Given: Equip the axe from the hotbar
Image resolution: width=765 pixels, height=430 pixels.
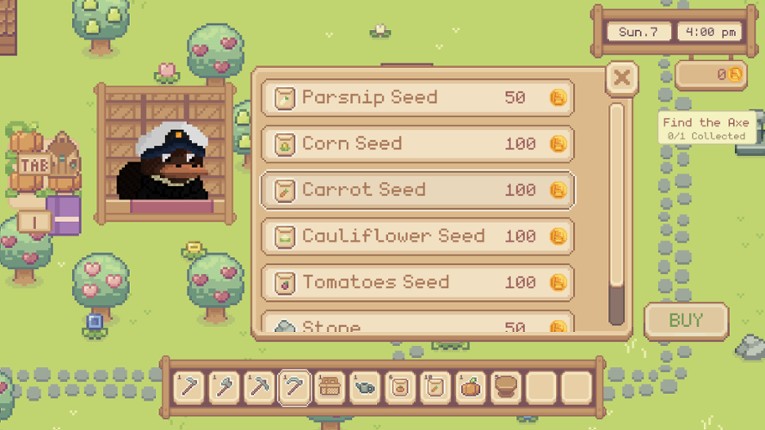Looking at the screenshot, I should tap(225, 387).
